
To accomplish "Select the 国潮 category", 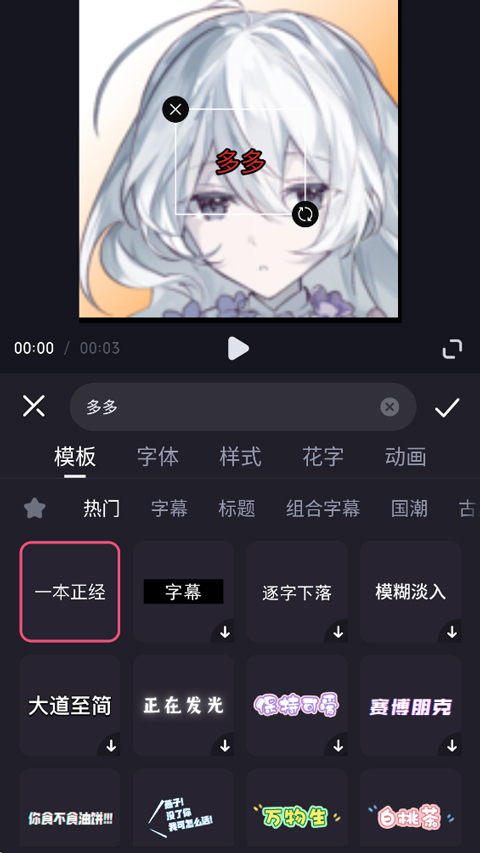I will click(409, 509).
